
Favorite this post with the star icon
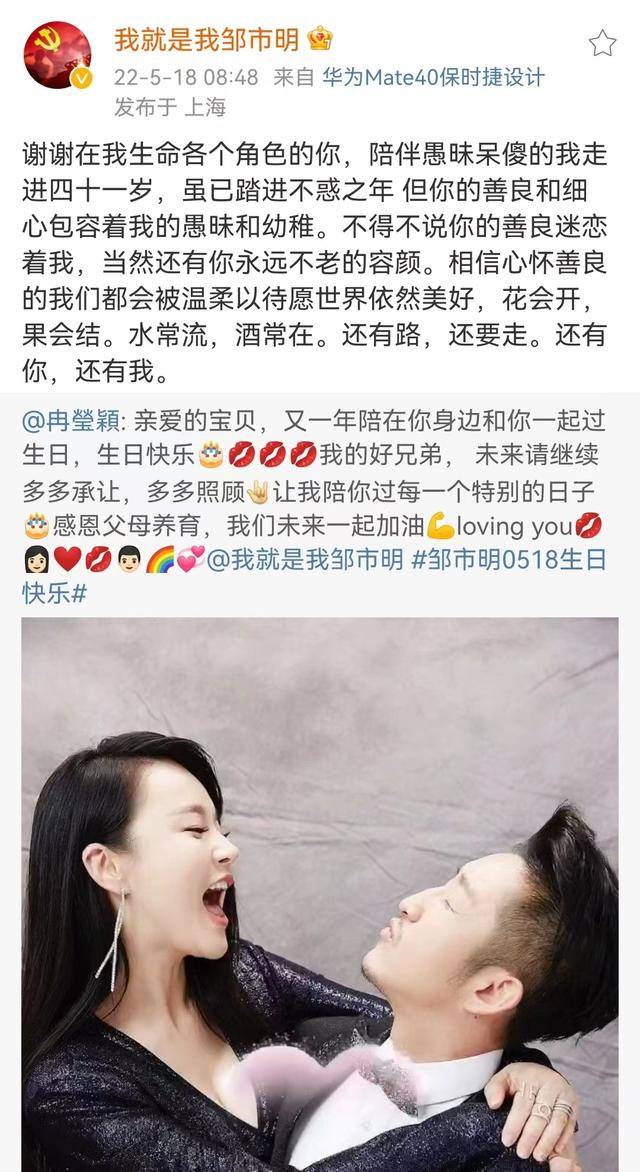(x=602, y=43)
